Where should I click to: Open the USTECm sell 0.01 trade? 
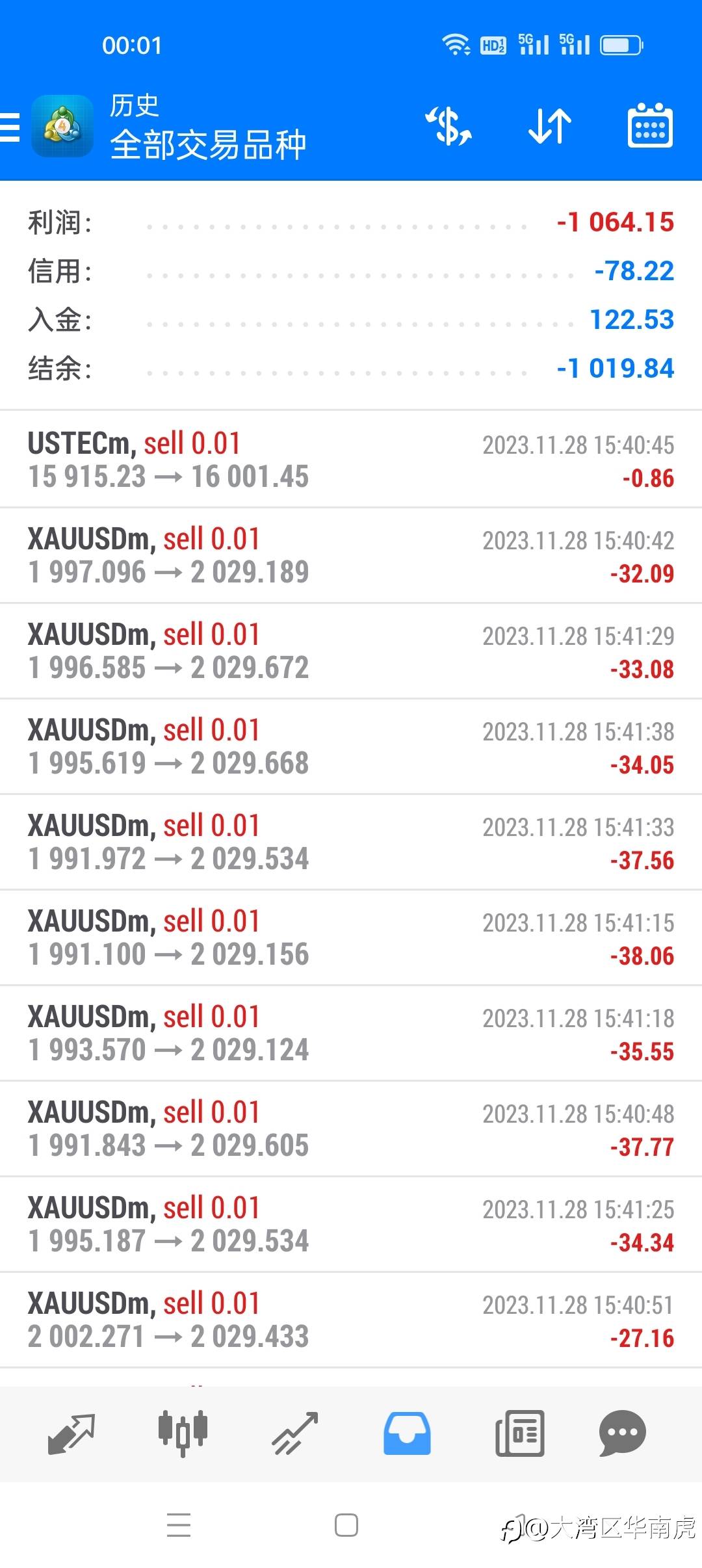point(351,460)
